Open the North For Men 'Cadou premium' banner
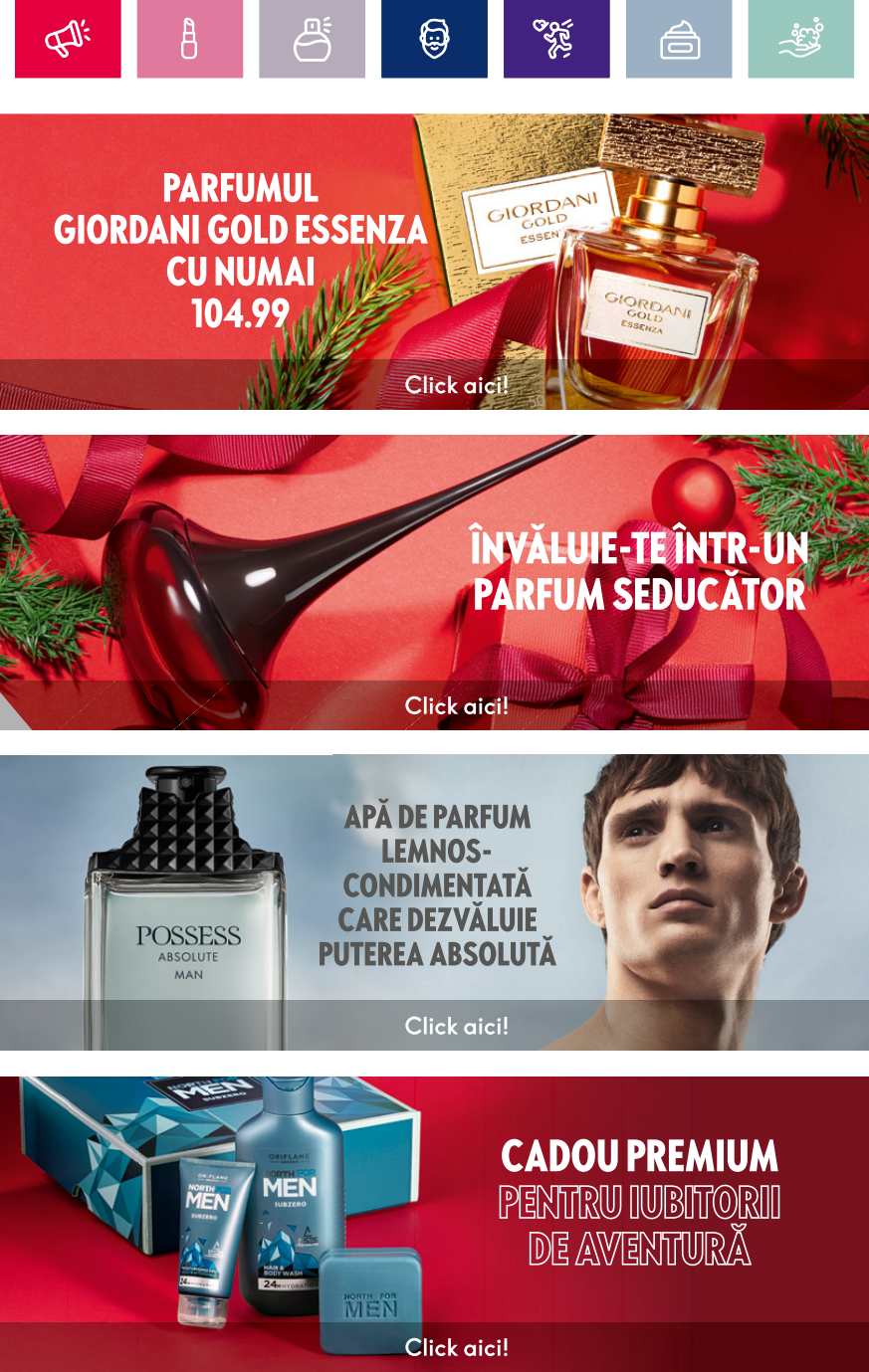This screenshot has width=869, height=1372. 434,1224
